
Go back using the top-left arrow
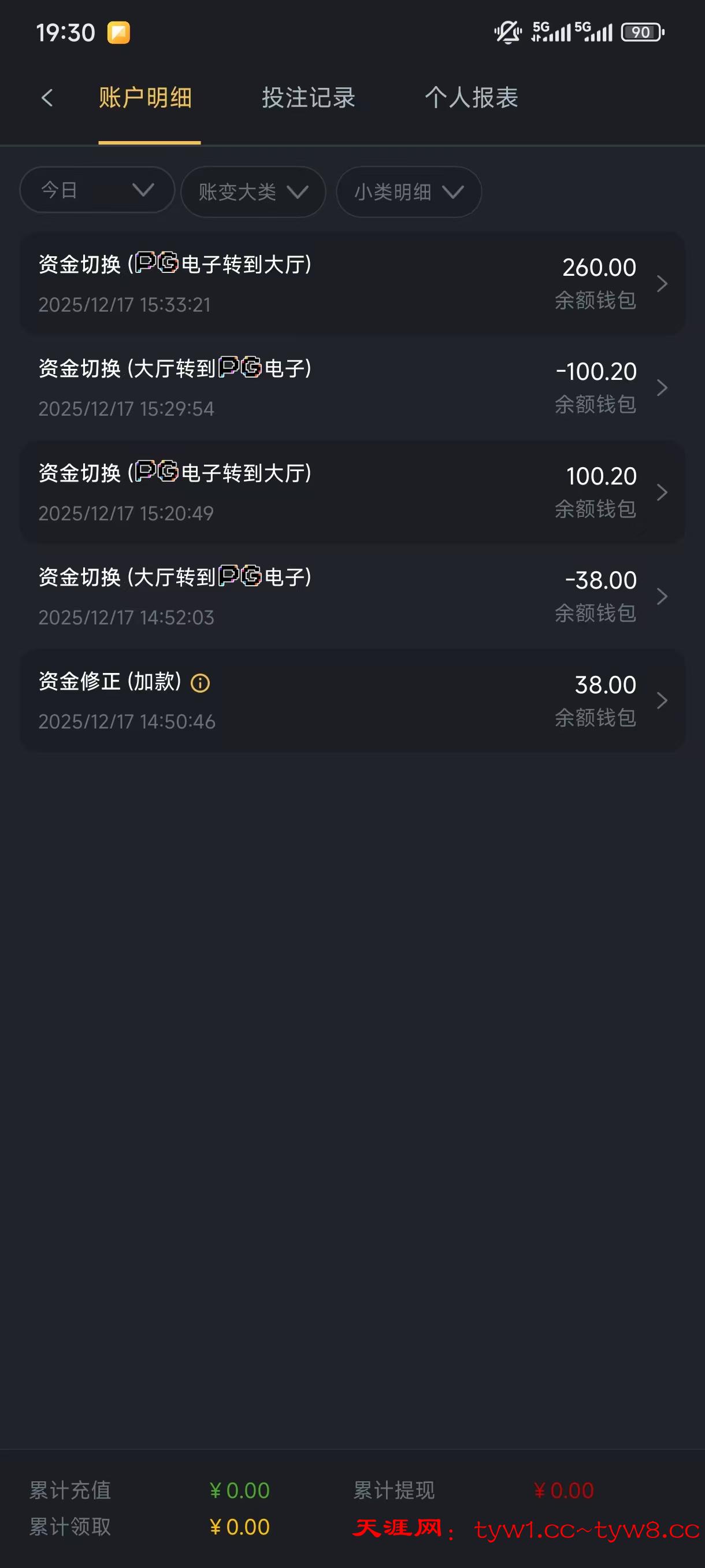(47, 98)
